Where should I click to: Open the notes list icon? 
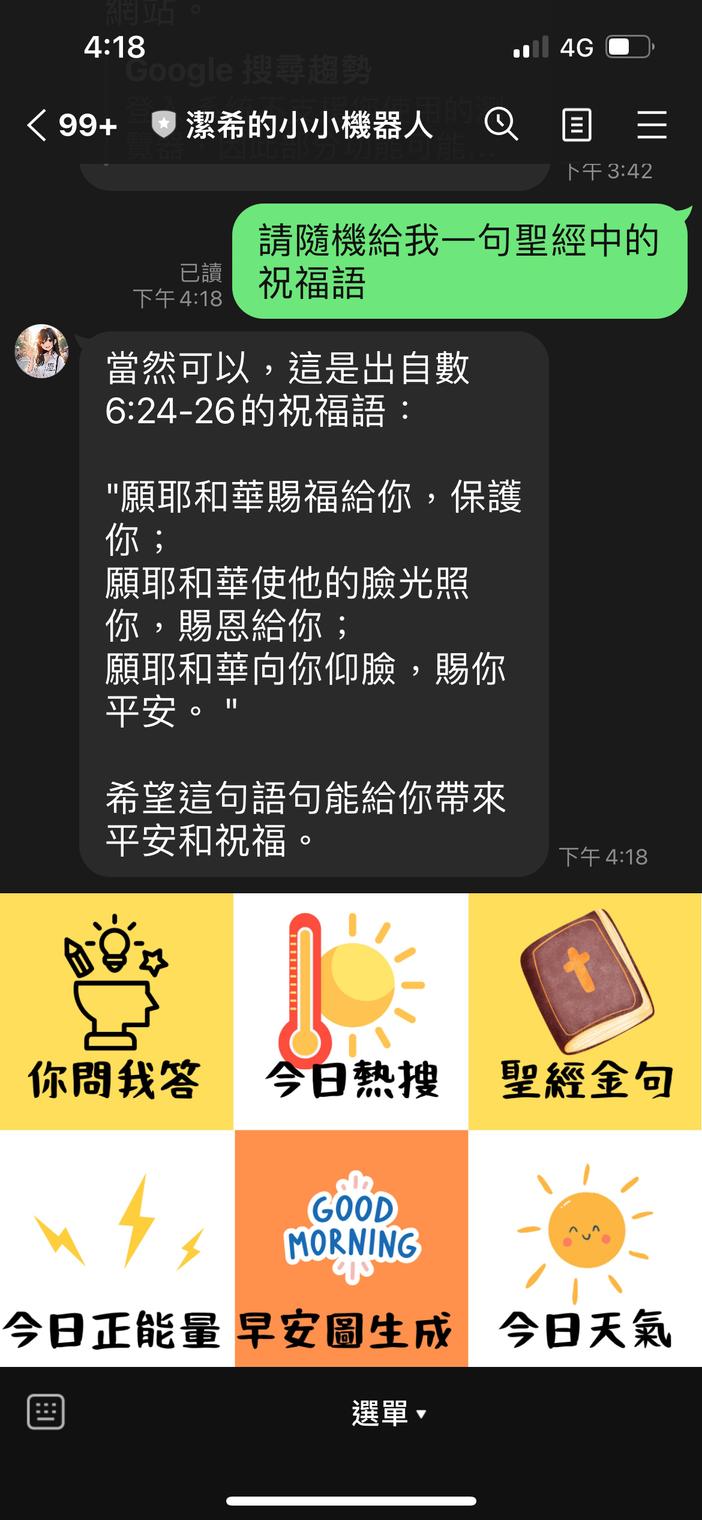577,125
